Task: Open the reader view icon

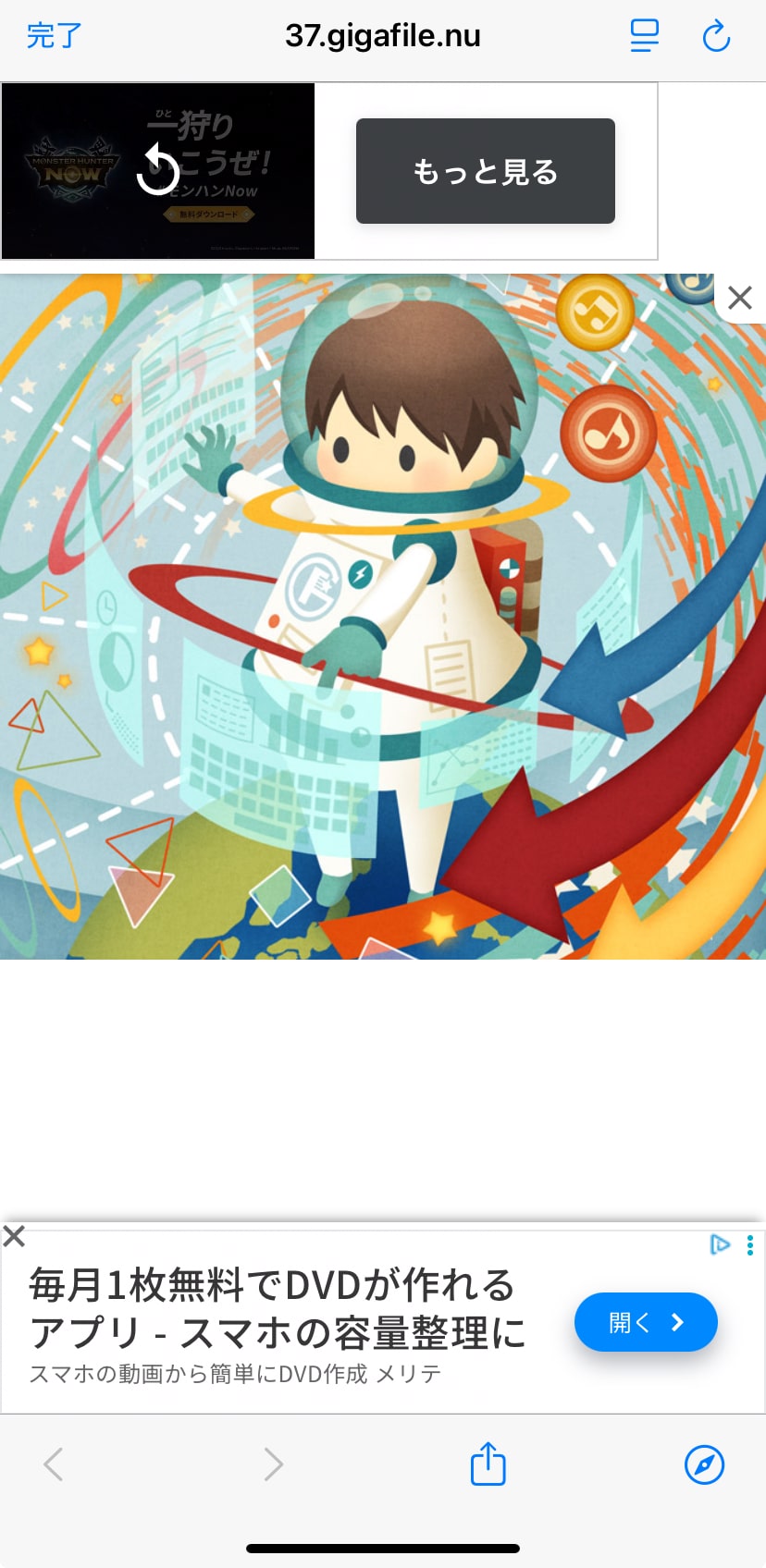Action: tap(645, 36)
